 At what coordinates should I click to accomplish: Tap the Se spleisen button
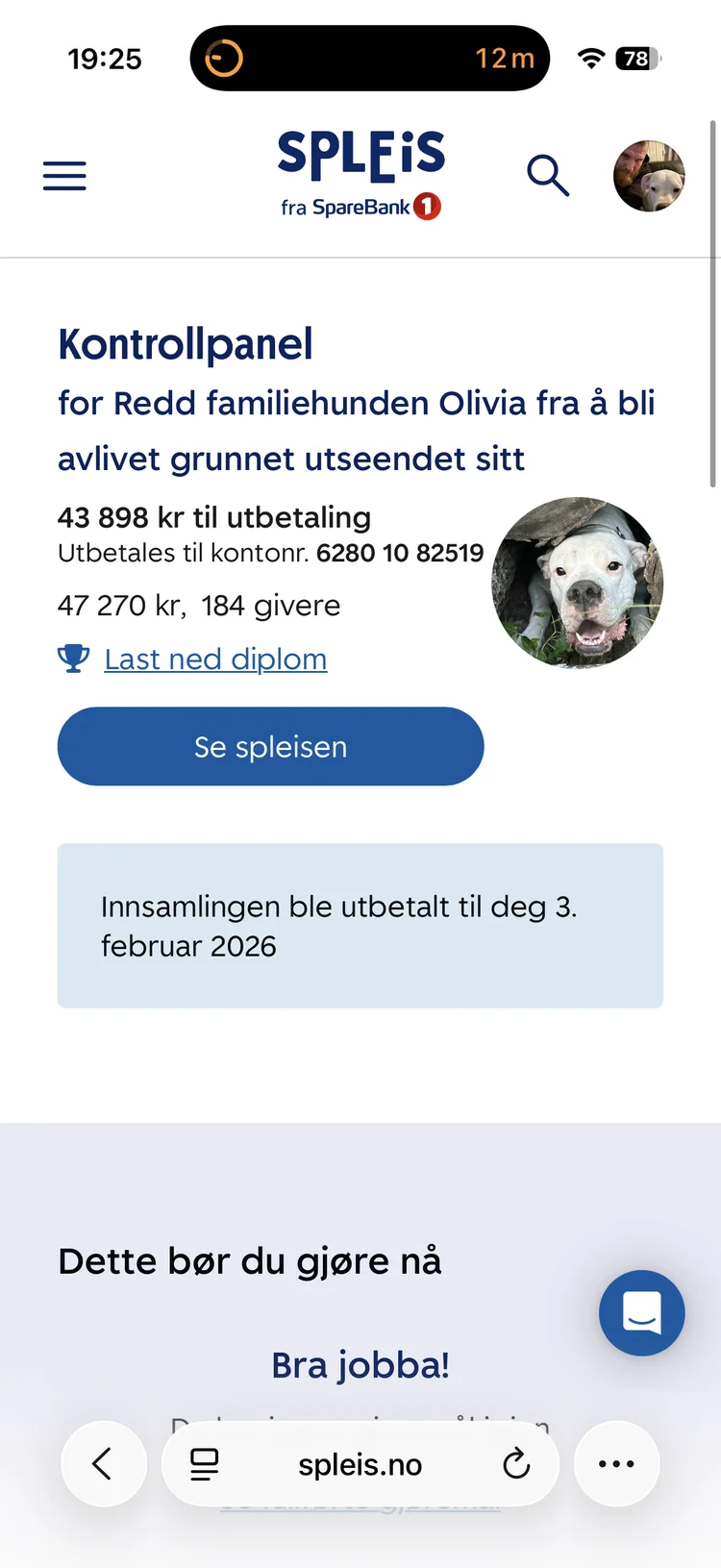tap(270, 746)
